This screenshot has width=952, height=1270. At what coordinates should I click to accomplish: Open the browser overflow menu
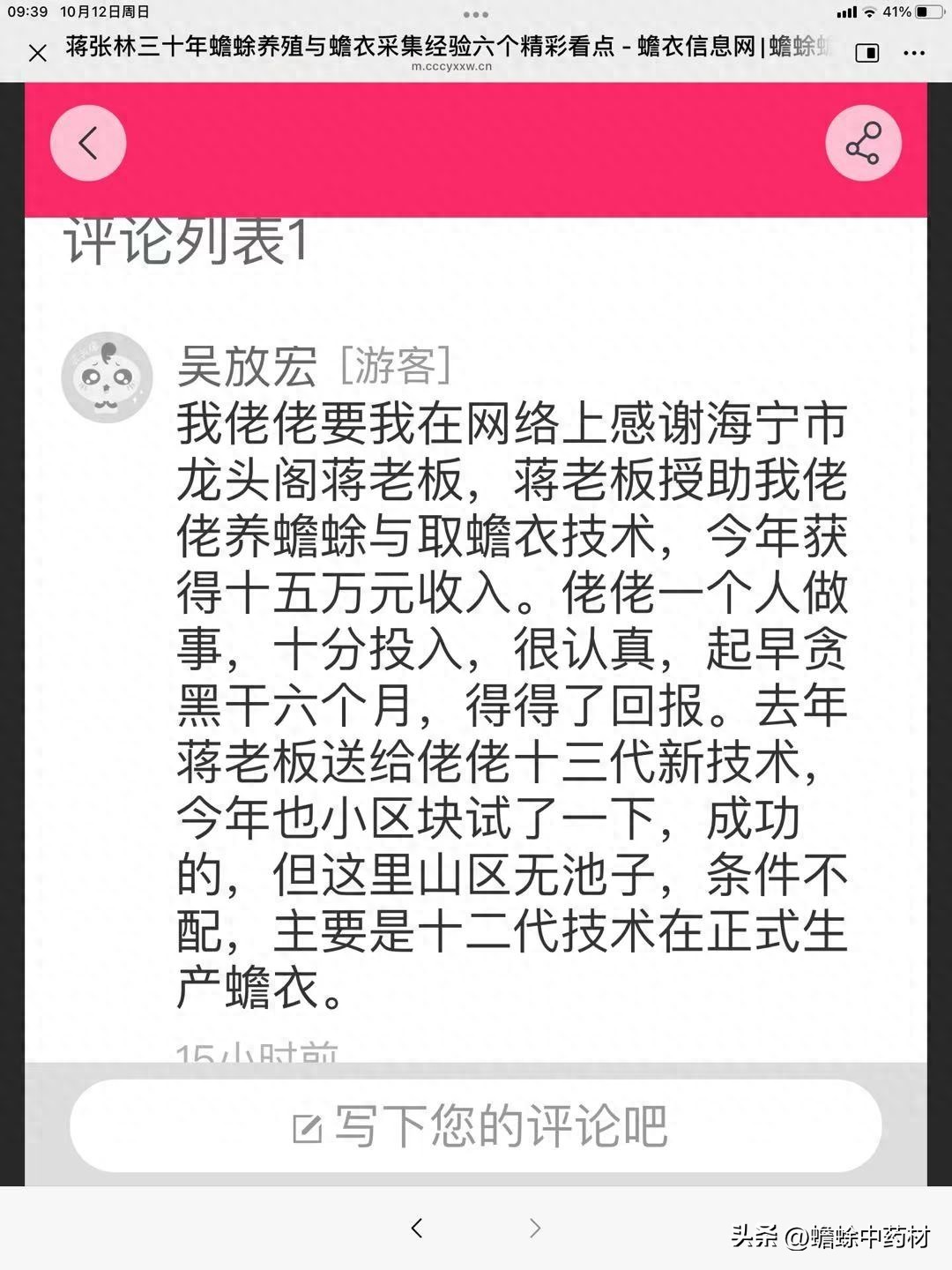click(915, 53)
